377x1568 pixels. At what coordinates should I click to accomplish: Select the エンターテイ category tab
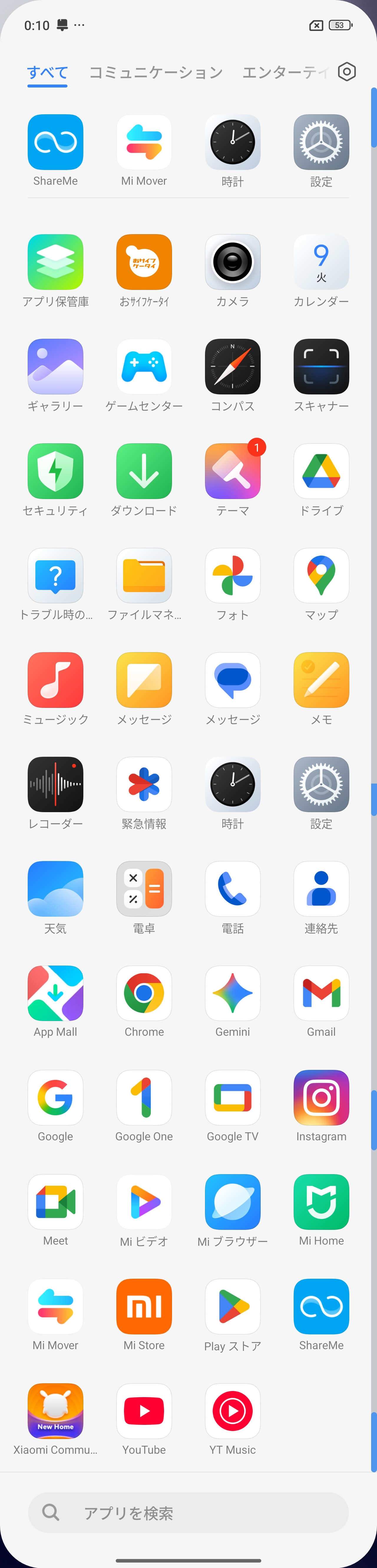285,73
